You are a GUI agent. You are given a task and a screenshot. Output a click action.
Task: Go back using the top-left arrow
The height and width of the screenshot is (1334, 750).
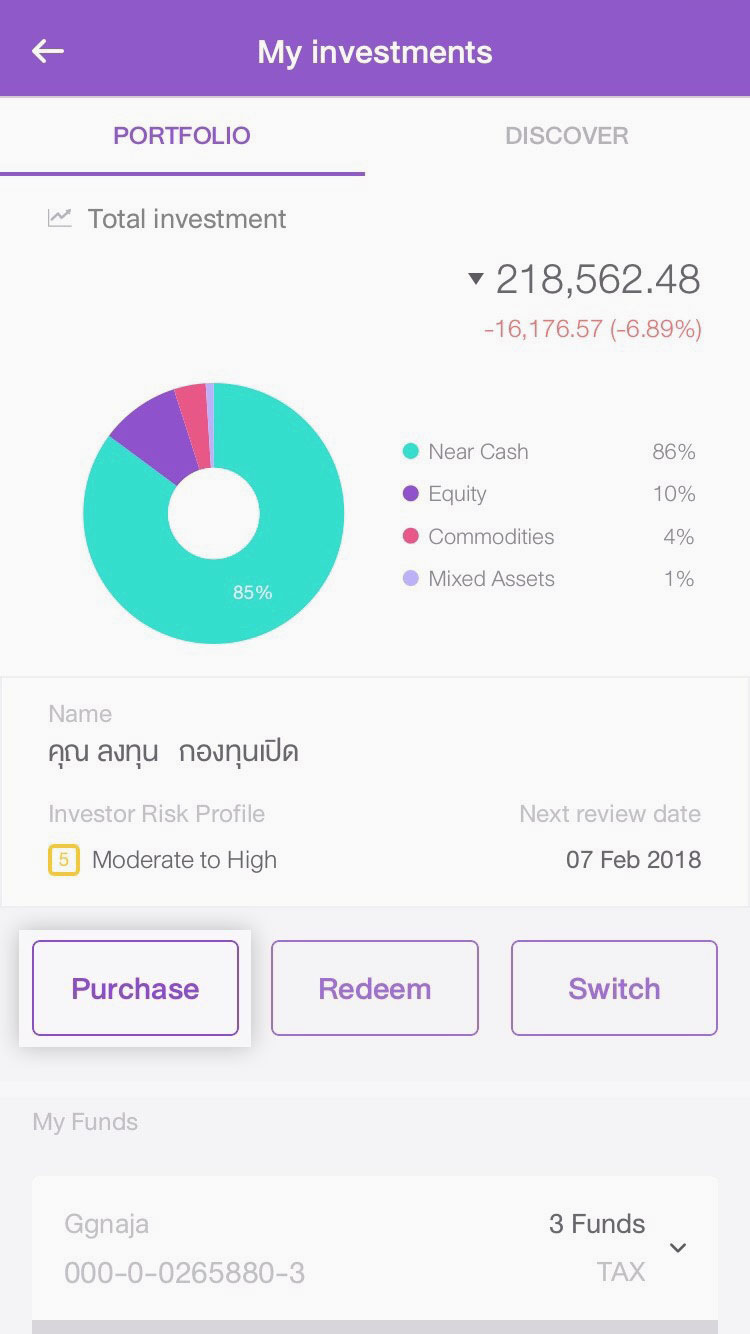48,51
